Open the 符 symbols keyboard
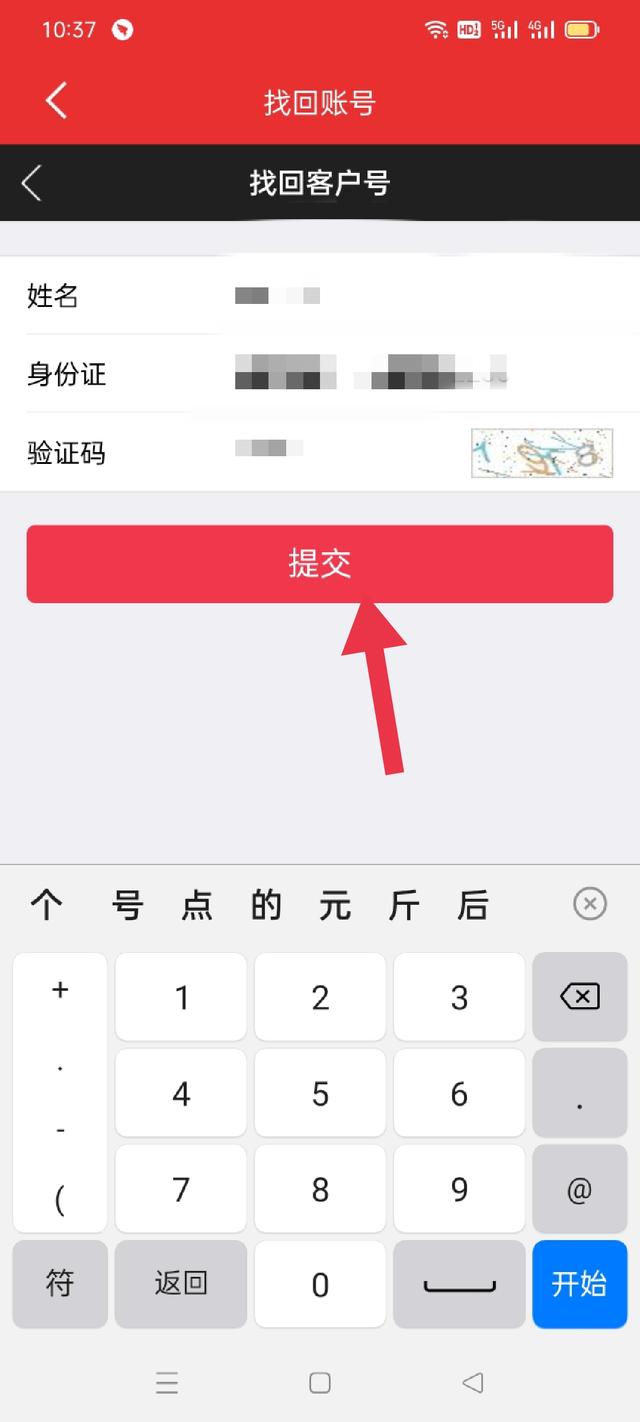640x1422 pixels. (x=60, y=1284)
